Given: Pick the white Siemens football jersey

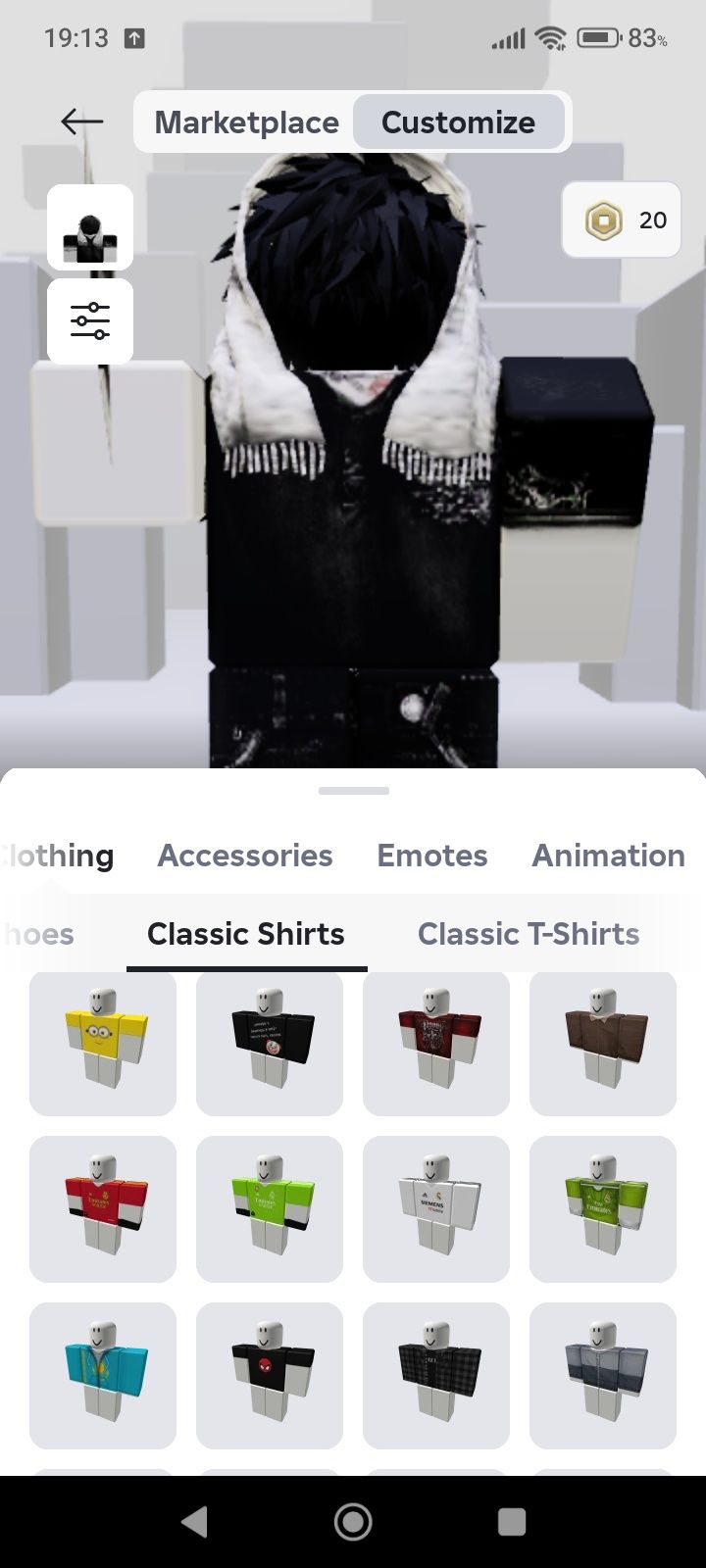Looking at the screenshot, I should pyautogui.click(x=436, y=1209).
